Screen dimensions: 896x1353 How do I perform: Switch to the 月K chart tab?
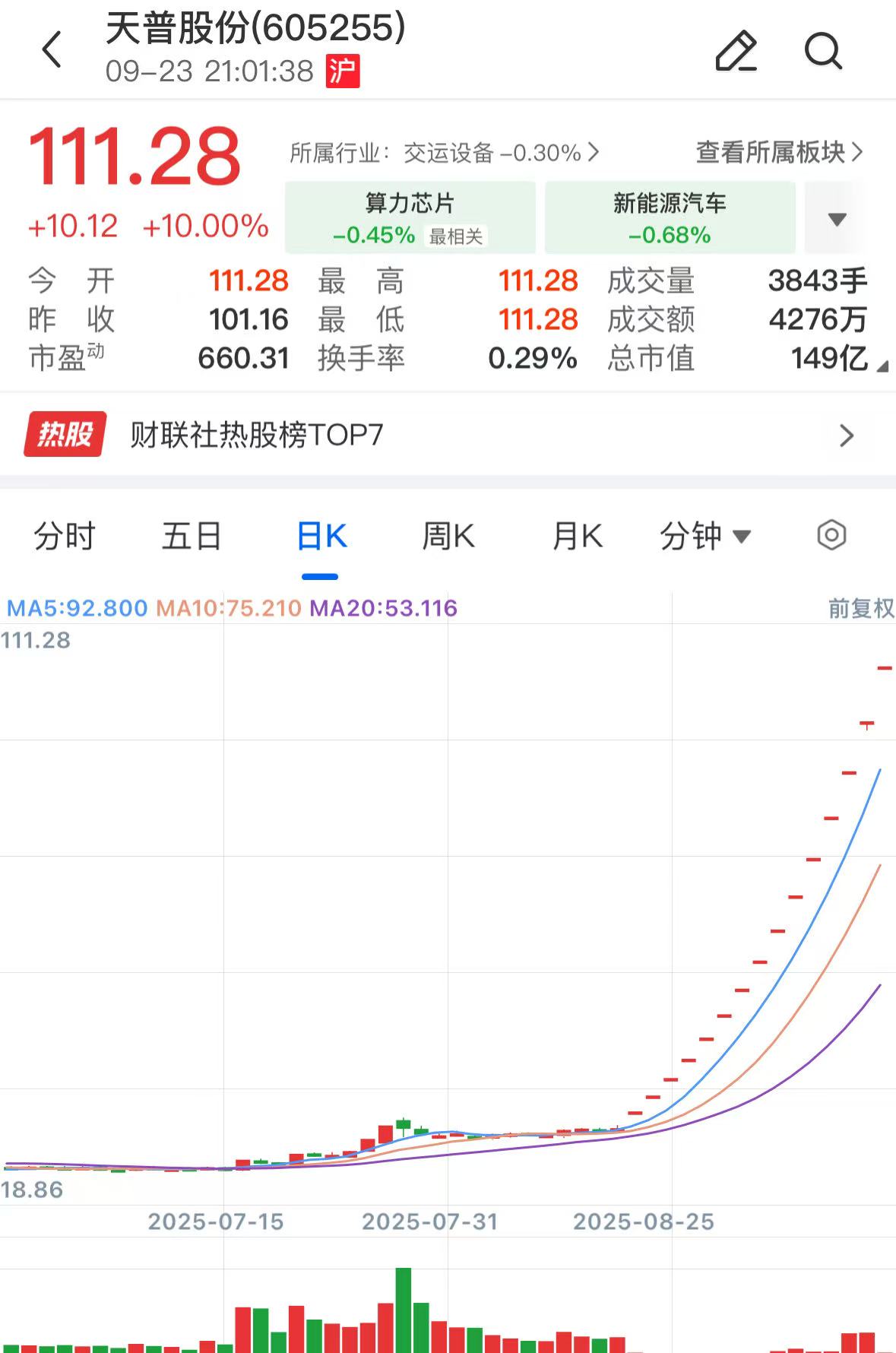point(577,536)
